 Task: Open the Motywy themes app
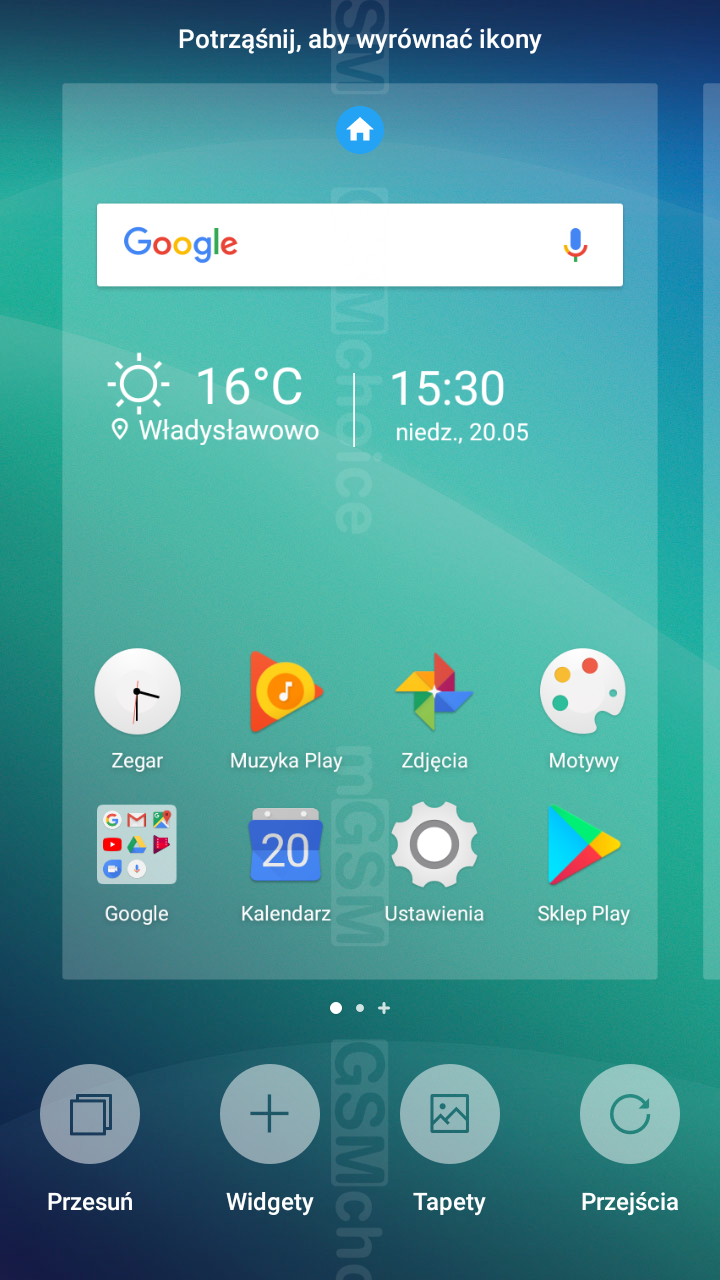coord(583,692)
